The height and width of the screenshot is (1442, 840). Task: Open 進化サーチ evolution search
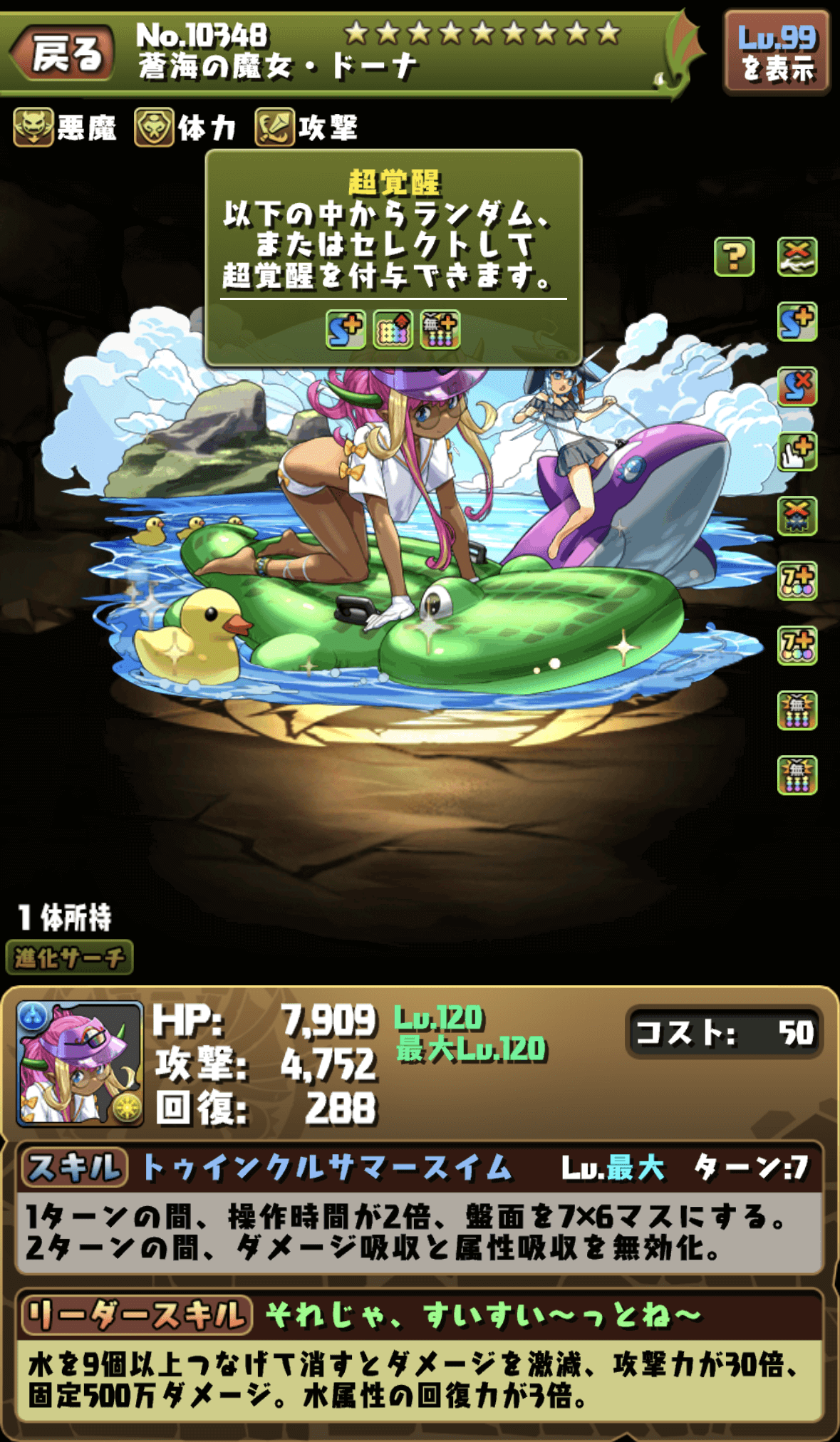(69, 957)
